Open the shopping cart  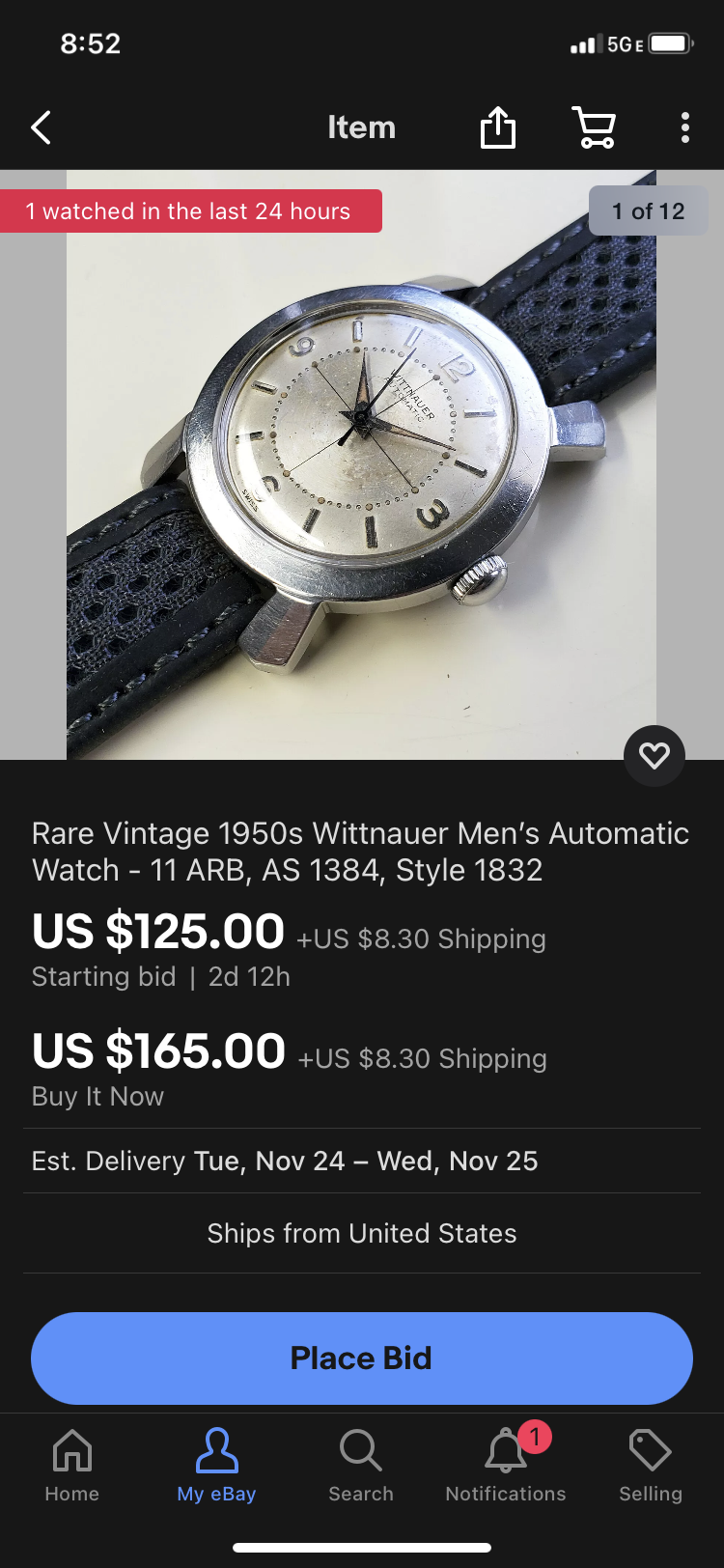(594, 127)
